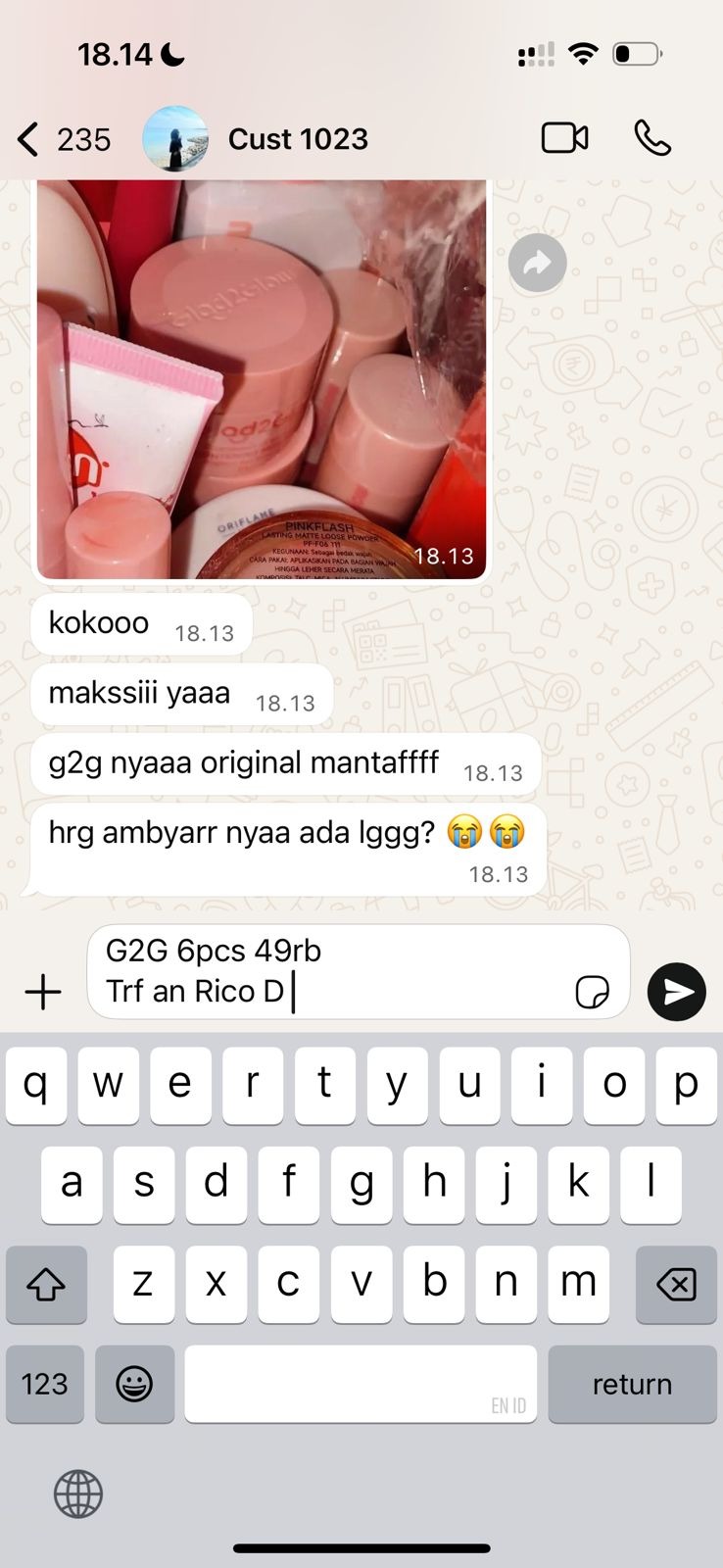The width and height of the screenshot is (723, 1568).
Task: Send the typed message
Action: pos(676,992)
